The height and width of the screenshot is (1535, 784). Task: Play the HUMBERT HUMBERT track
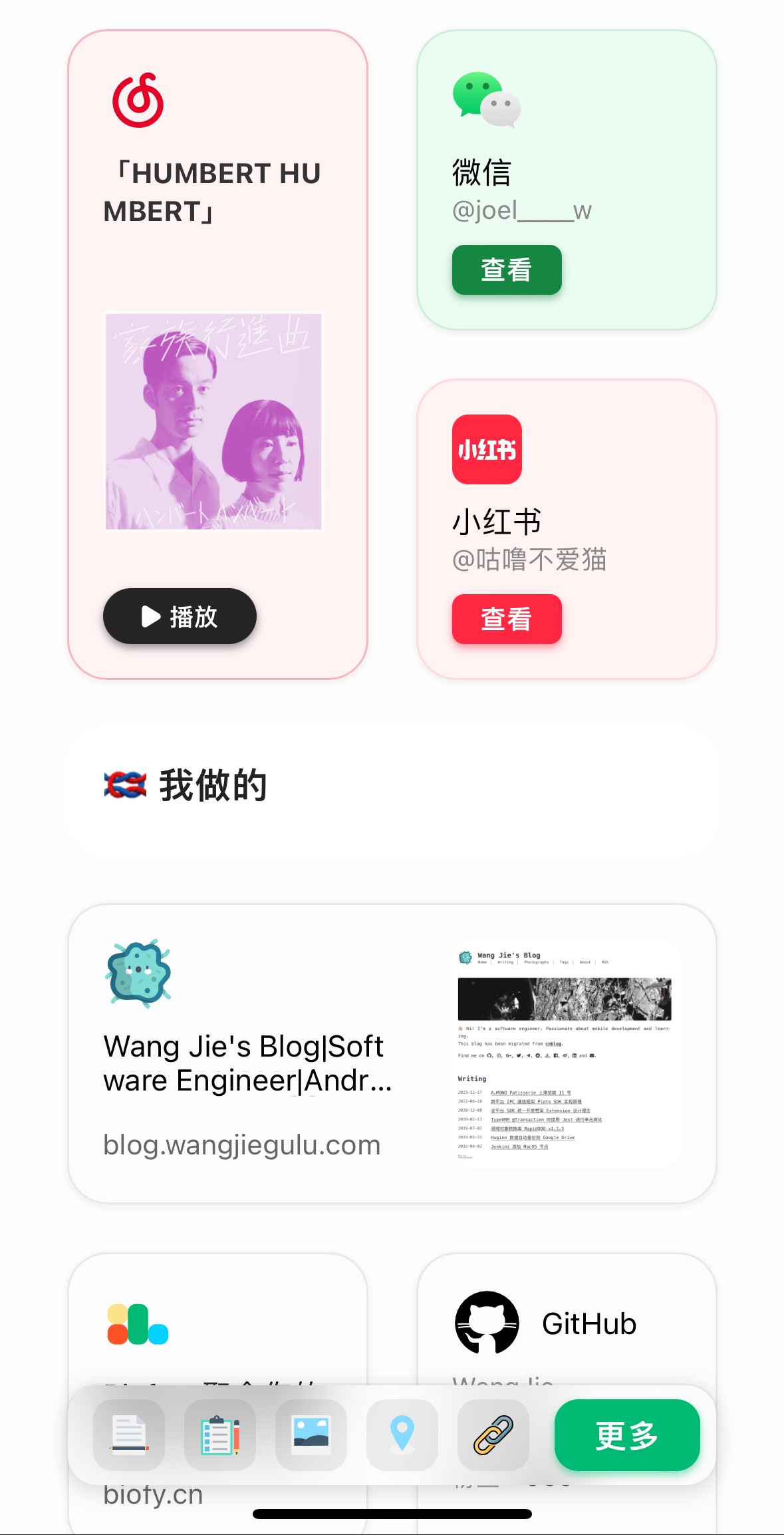tap(180, 616)
